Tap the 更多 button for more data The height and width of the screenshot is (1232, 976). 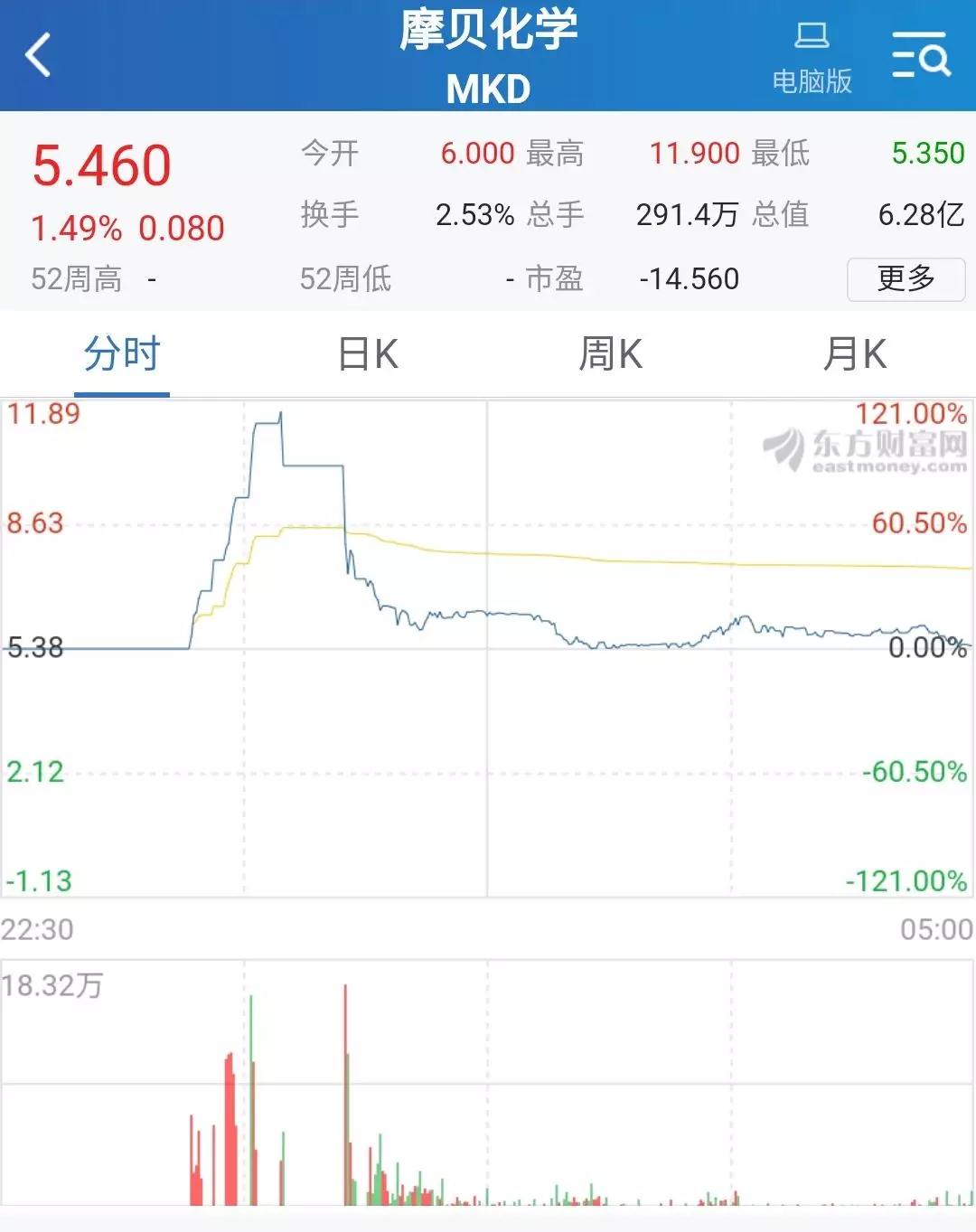pyautogui.click(x=906, y=278)
